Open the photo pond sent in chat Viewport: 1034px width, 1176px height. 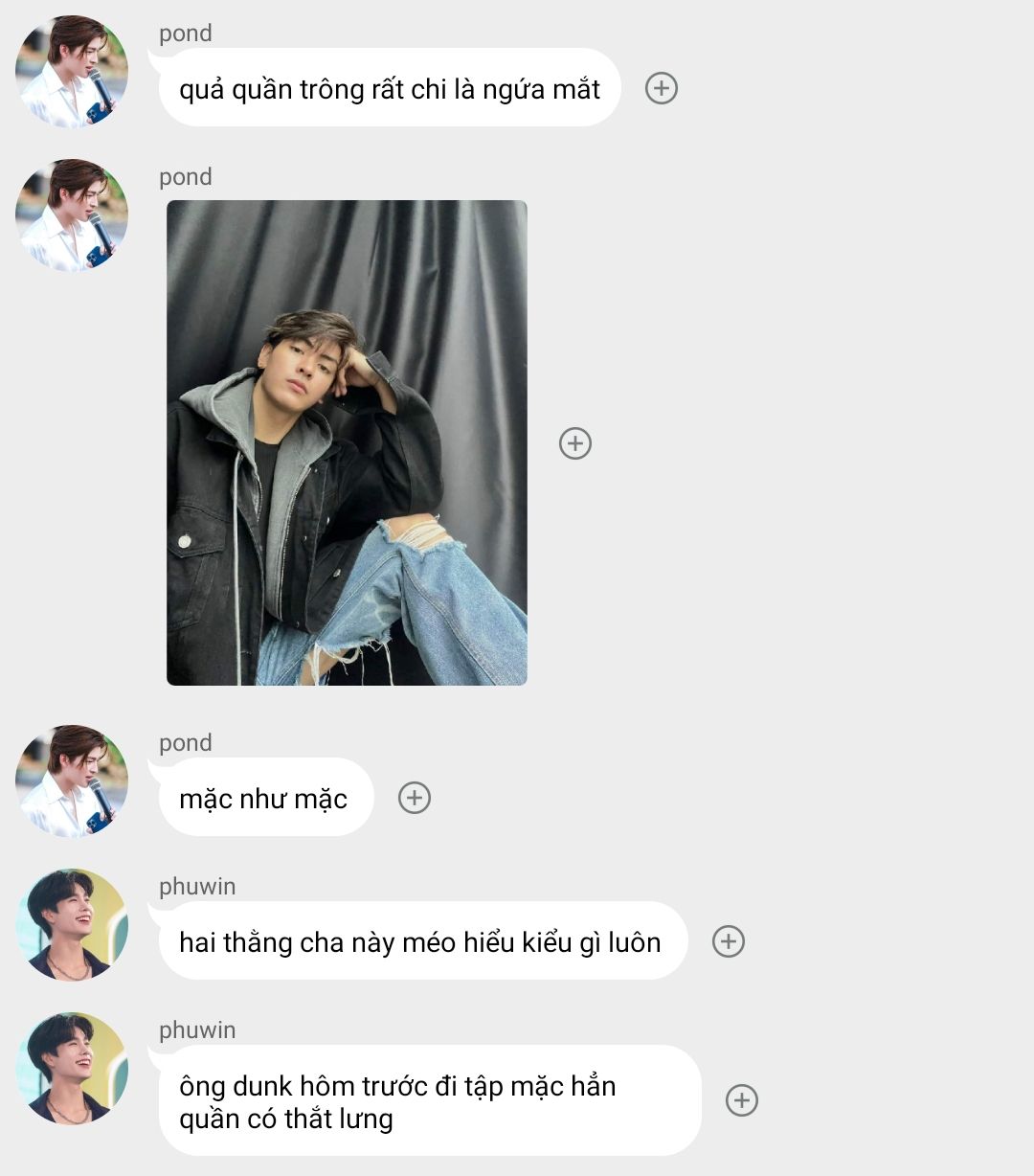click(x=347, y=442)
